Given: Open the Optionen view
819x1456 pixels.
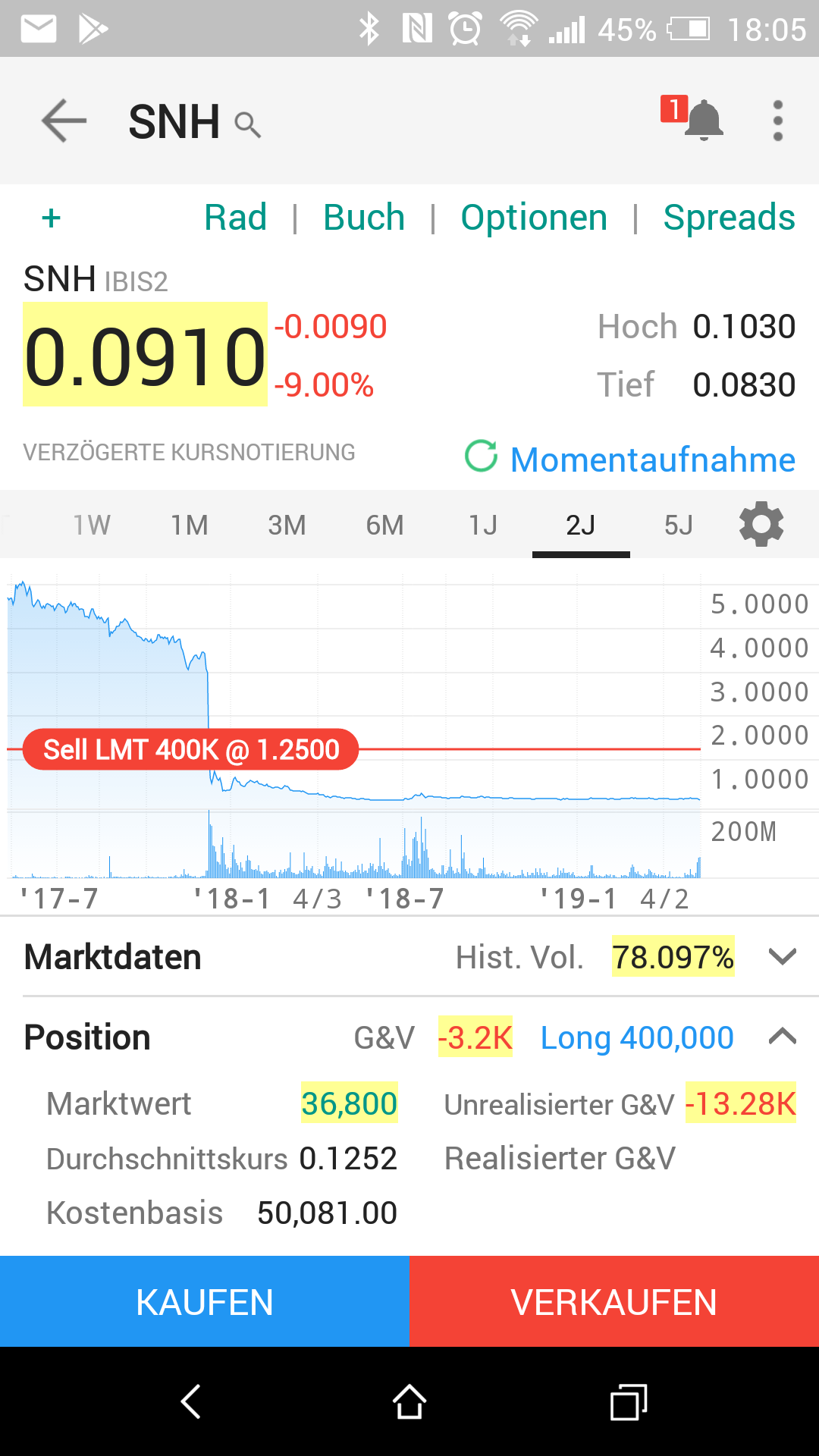Looking at the screenshot, I should pos(533,218).
